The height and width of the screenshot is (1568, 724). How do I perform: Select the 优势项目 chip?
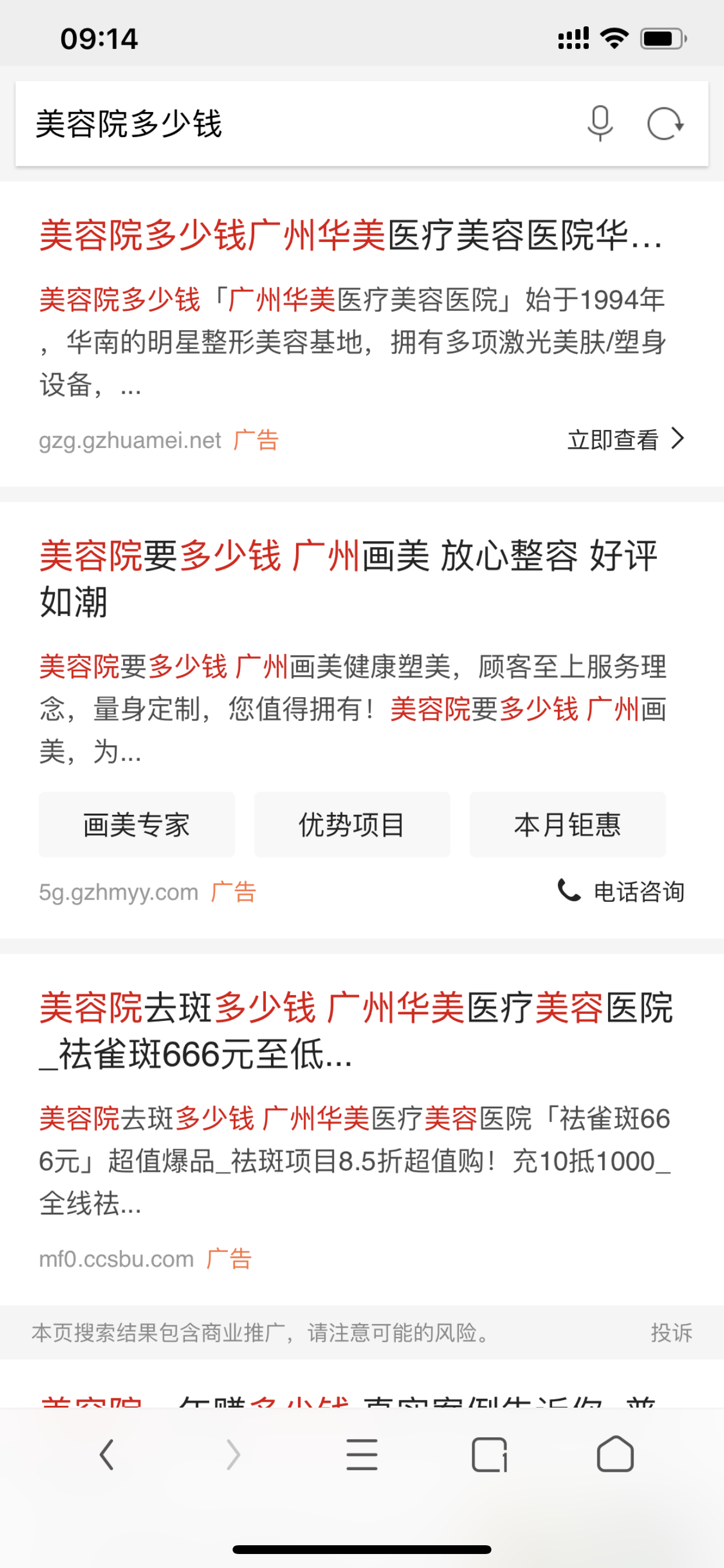coord(352,825)
